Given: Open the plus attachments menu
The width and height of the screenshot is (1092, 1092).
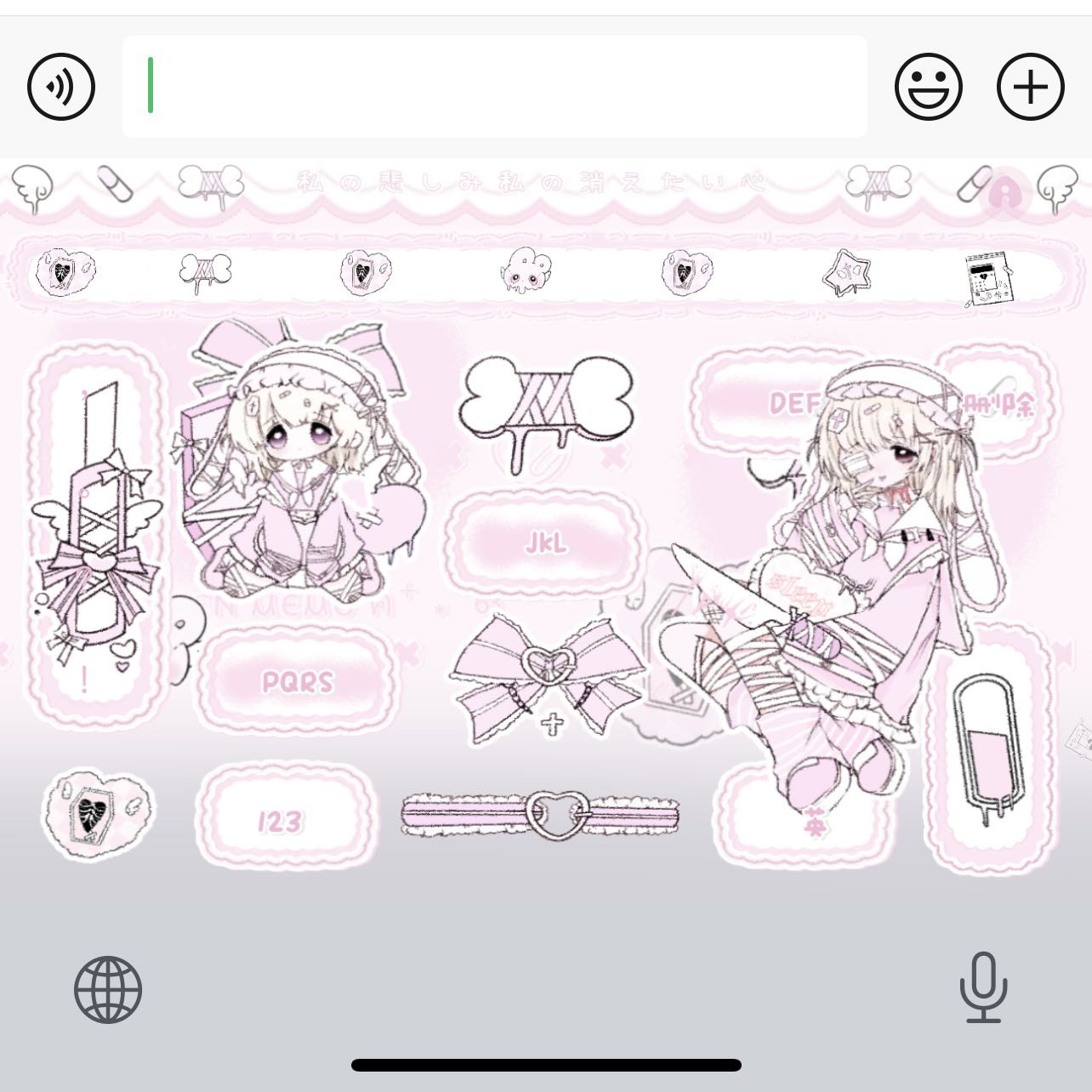Looking at the screenshot, I should click(1030, 87).
